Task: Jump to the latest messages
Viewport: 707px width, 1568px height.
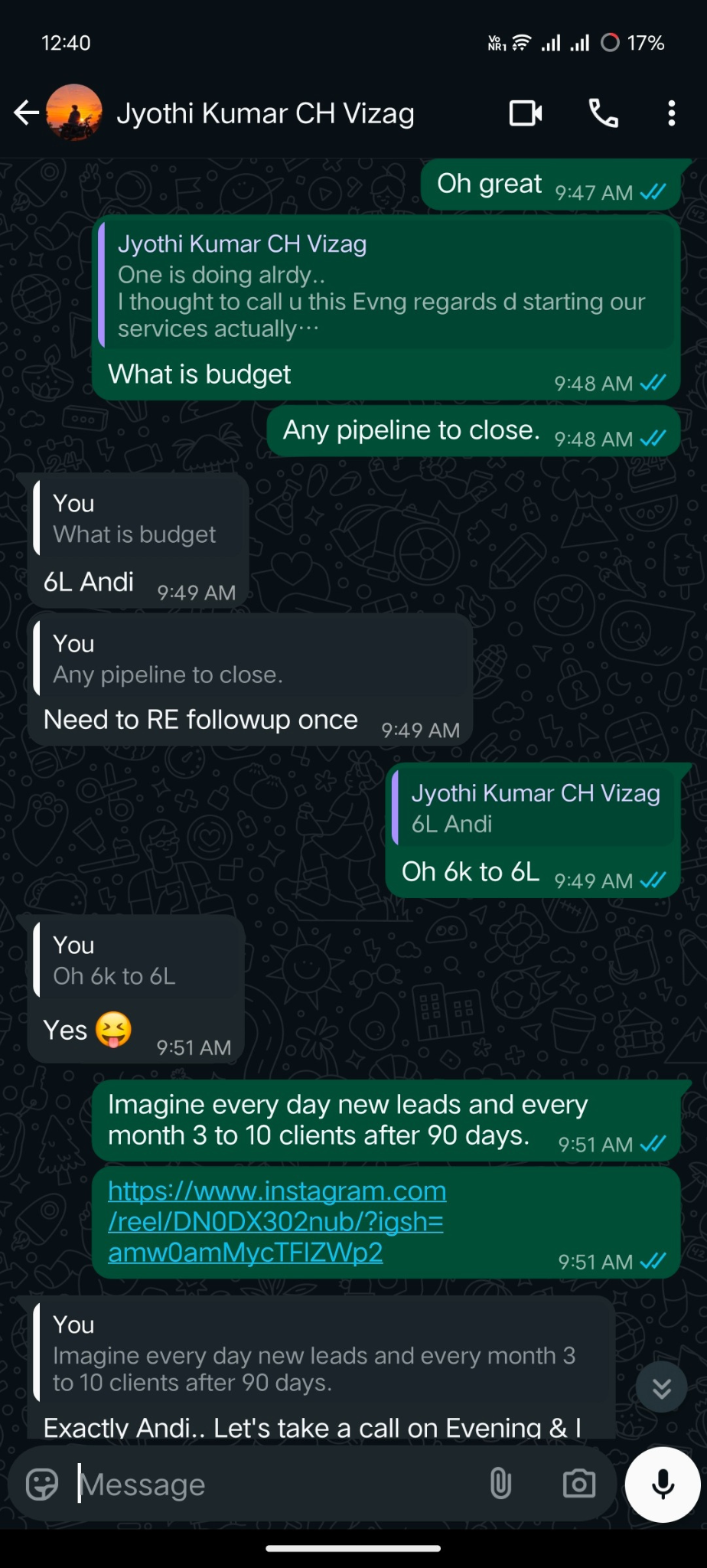Action: coord(662,1387)
